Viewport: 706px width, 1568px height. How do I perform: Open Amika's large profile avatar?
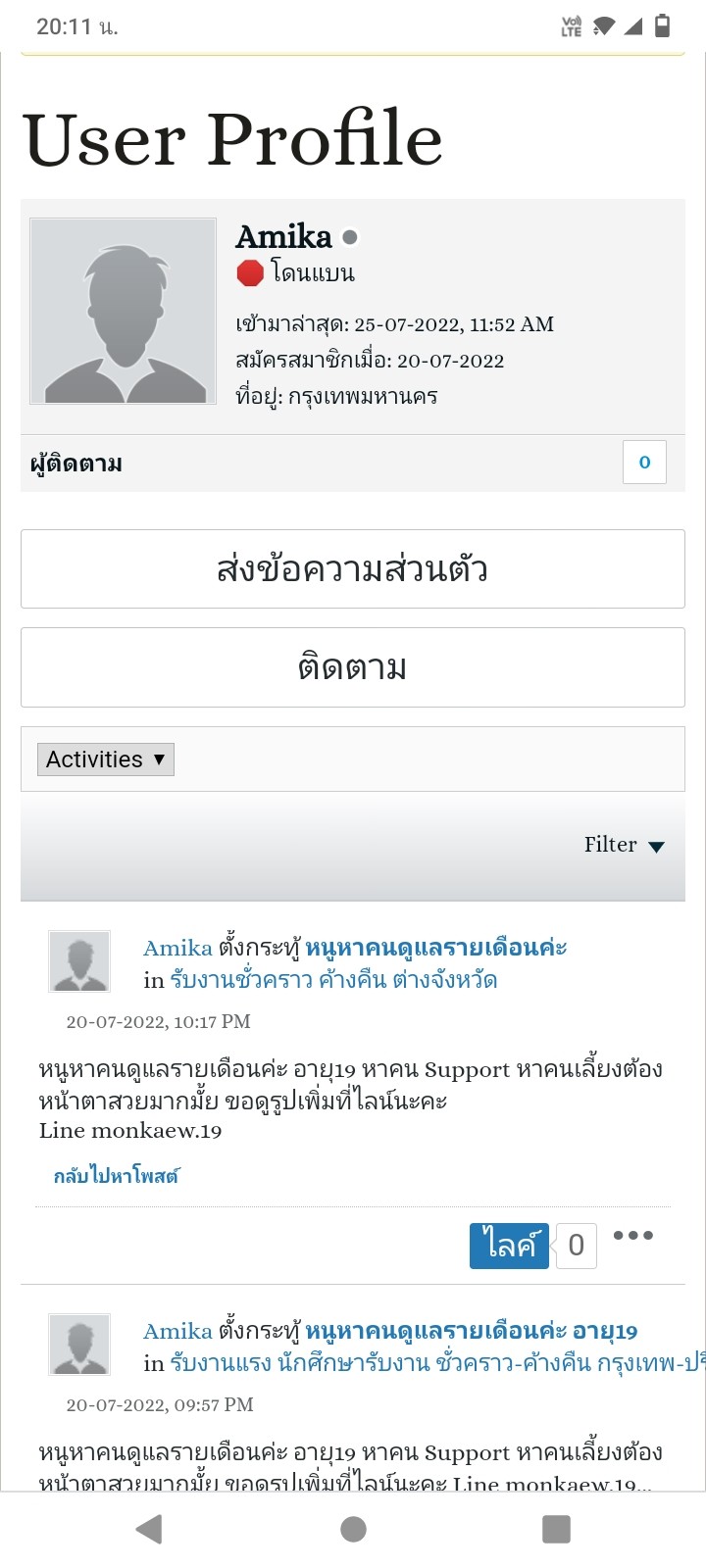coord(123,311)
